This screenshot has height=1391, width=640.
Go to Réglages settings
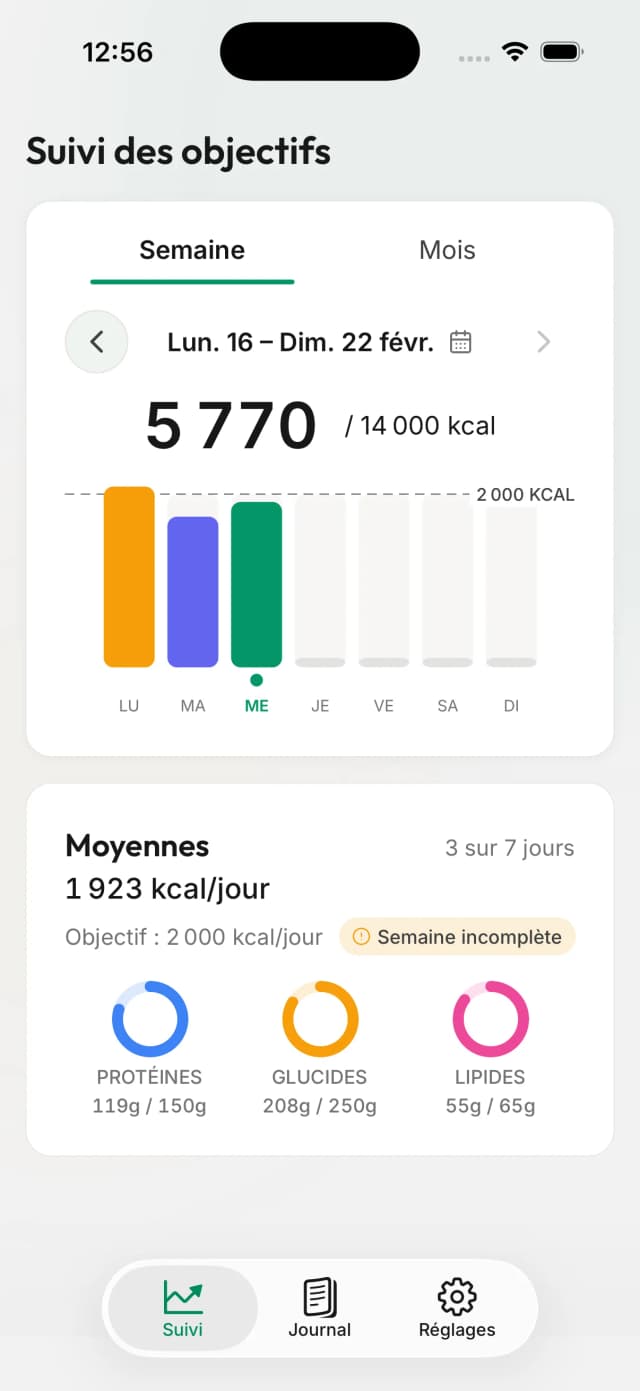tap(457, 1308)
